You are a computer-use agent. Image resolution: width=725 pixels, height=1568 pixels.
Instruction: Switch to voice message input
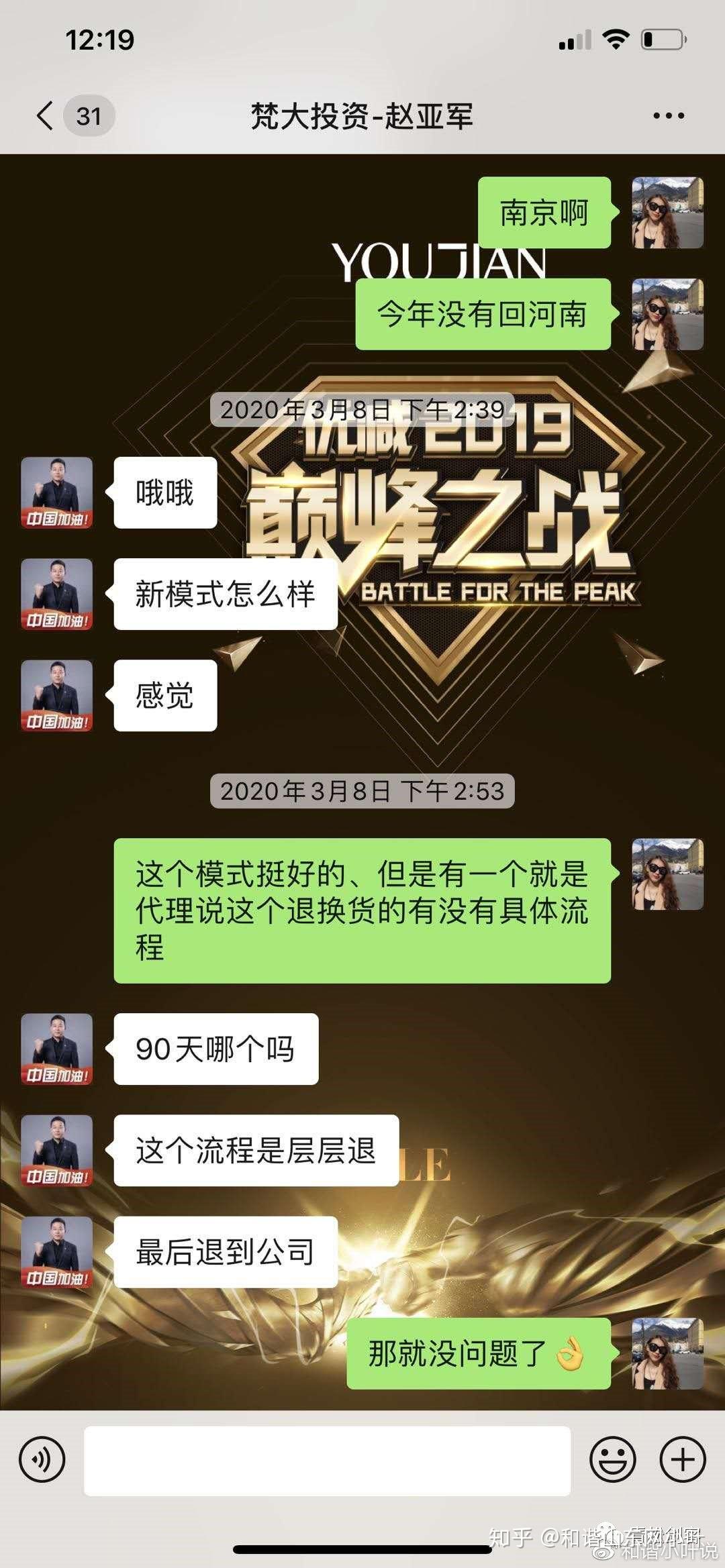pos(42,1459)
